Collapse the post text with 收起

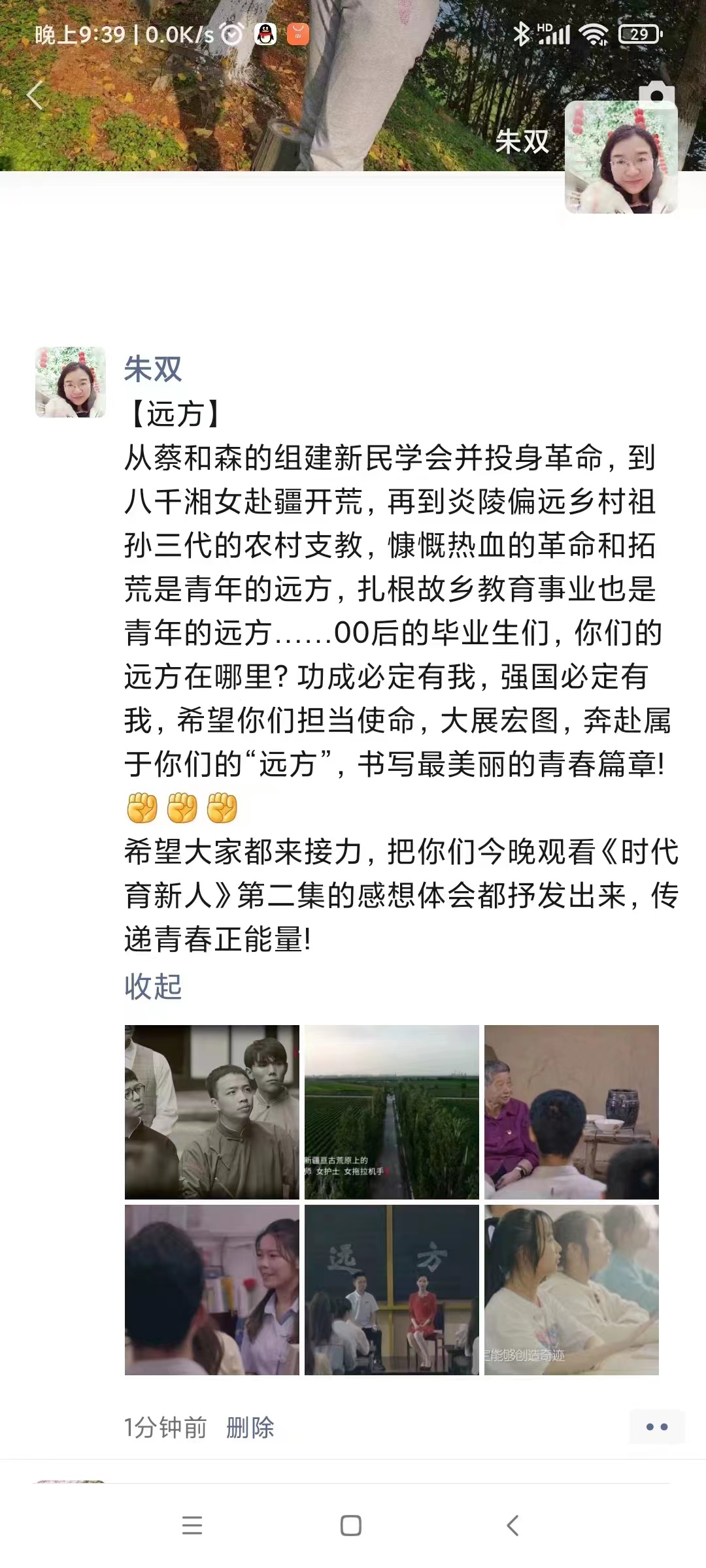(153, 987)
